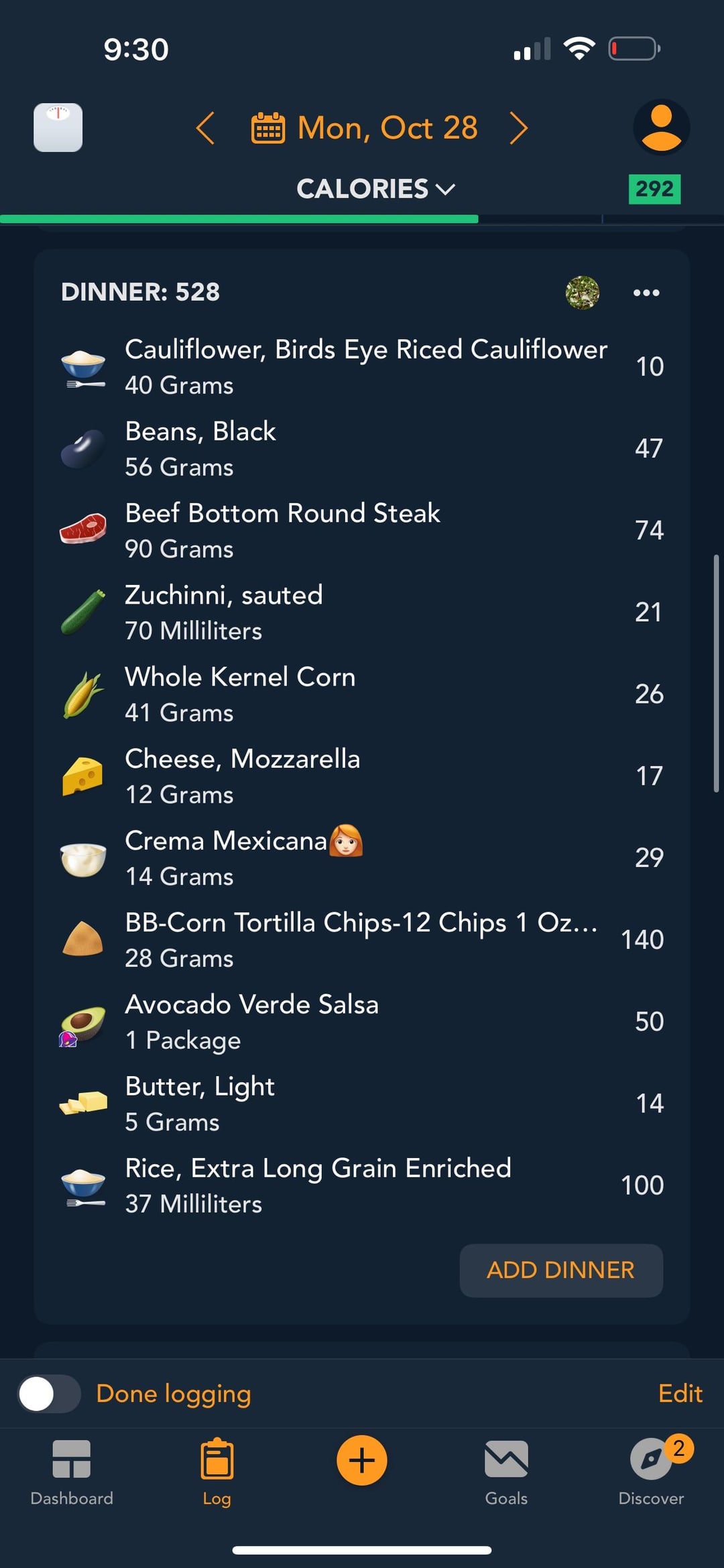Open the user profile icon
This screenshot has height=1568, width=724.
(x=661, y=127)
